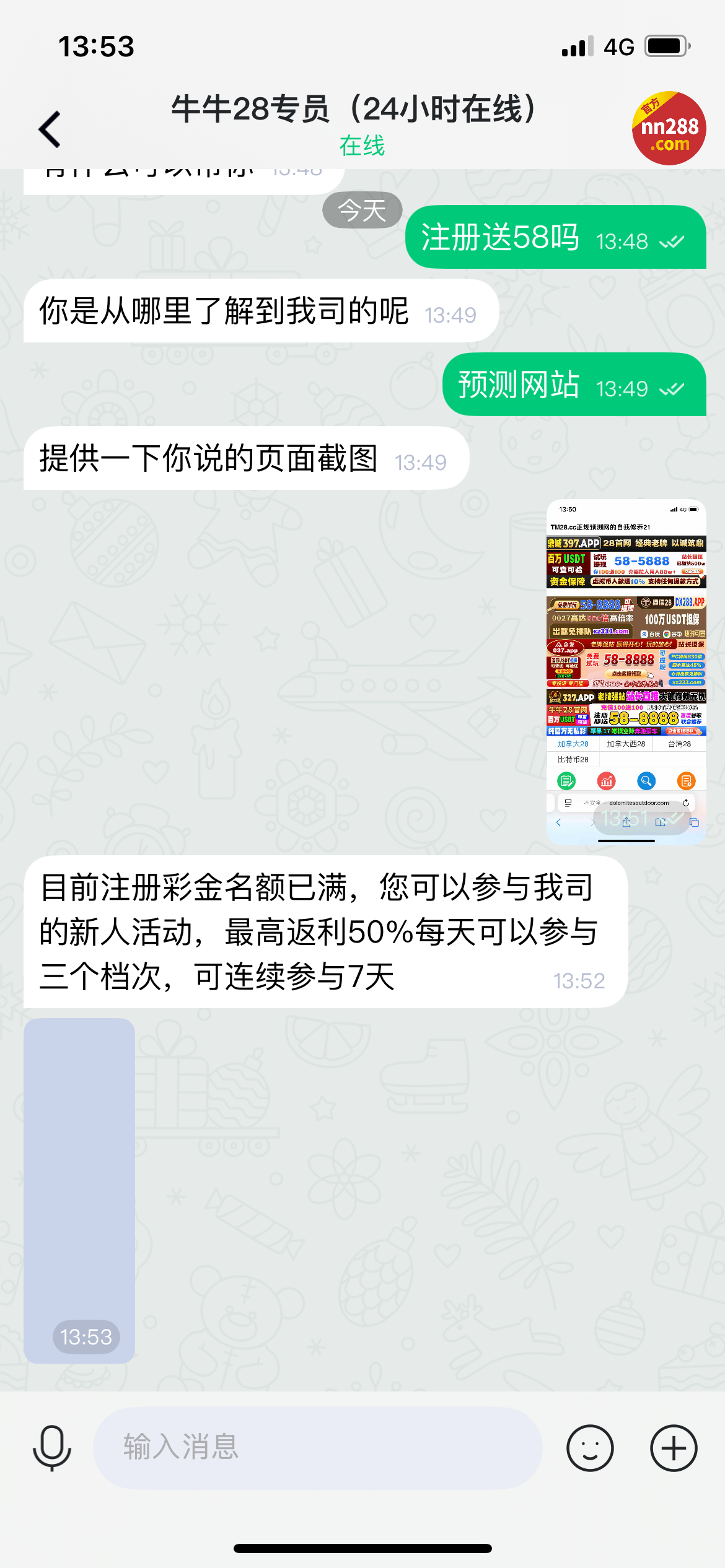Screen dimensions: 725x1568
Task: Open the nn288.com profile avatar
Action: [669, 128]
